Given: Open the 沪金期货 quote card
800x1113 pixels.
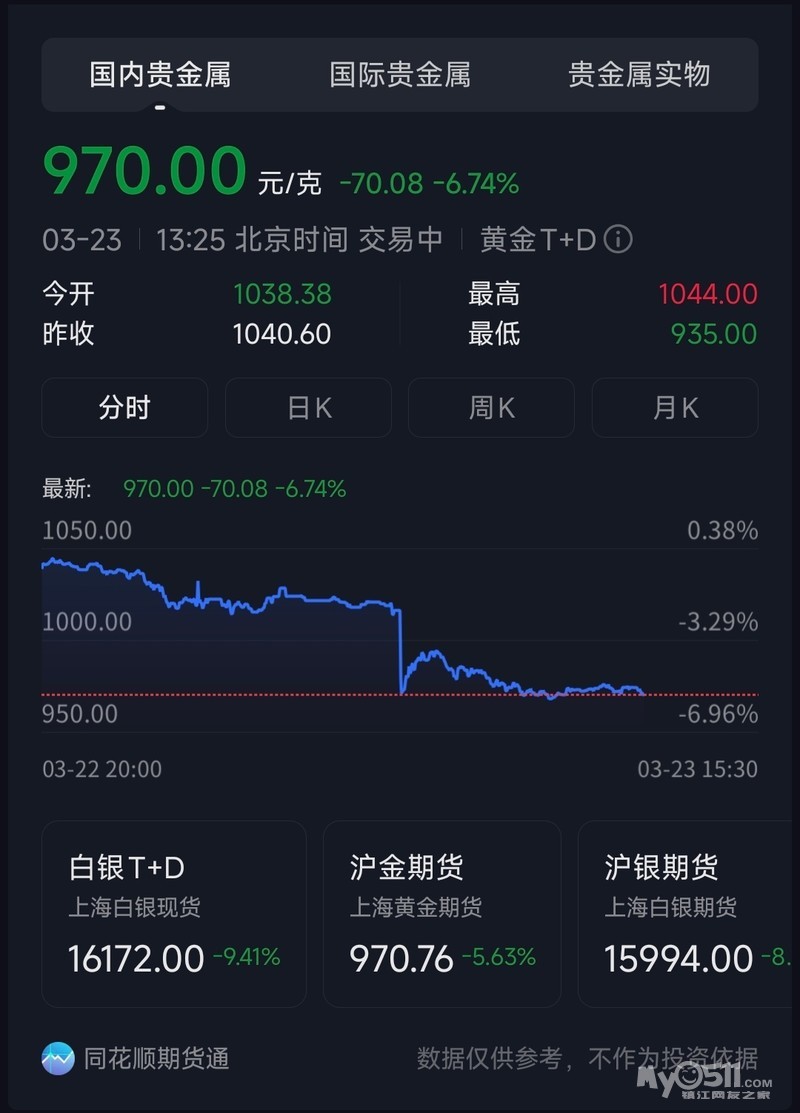Looking at the screenshot, I should (x=442, y=913).
